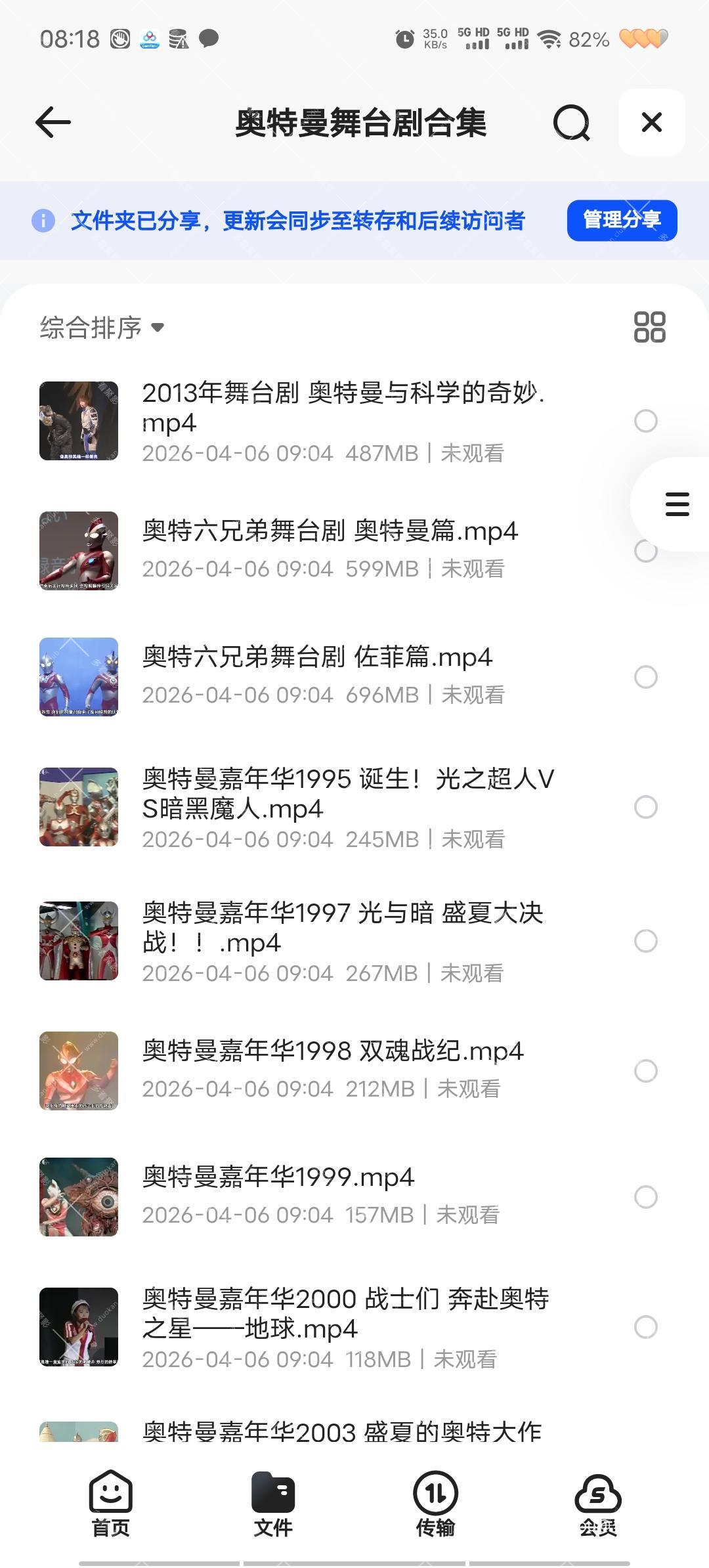The width and height of the screenshot is (709, 1568).
Task: Close the folder with the X button
Action: click(651, 123)
